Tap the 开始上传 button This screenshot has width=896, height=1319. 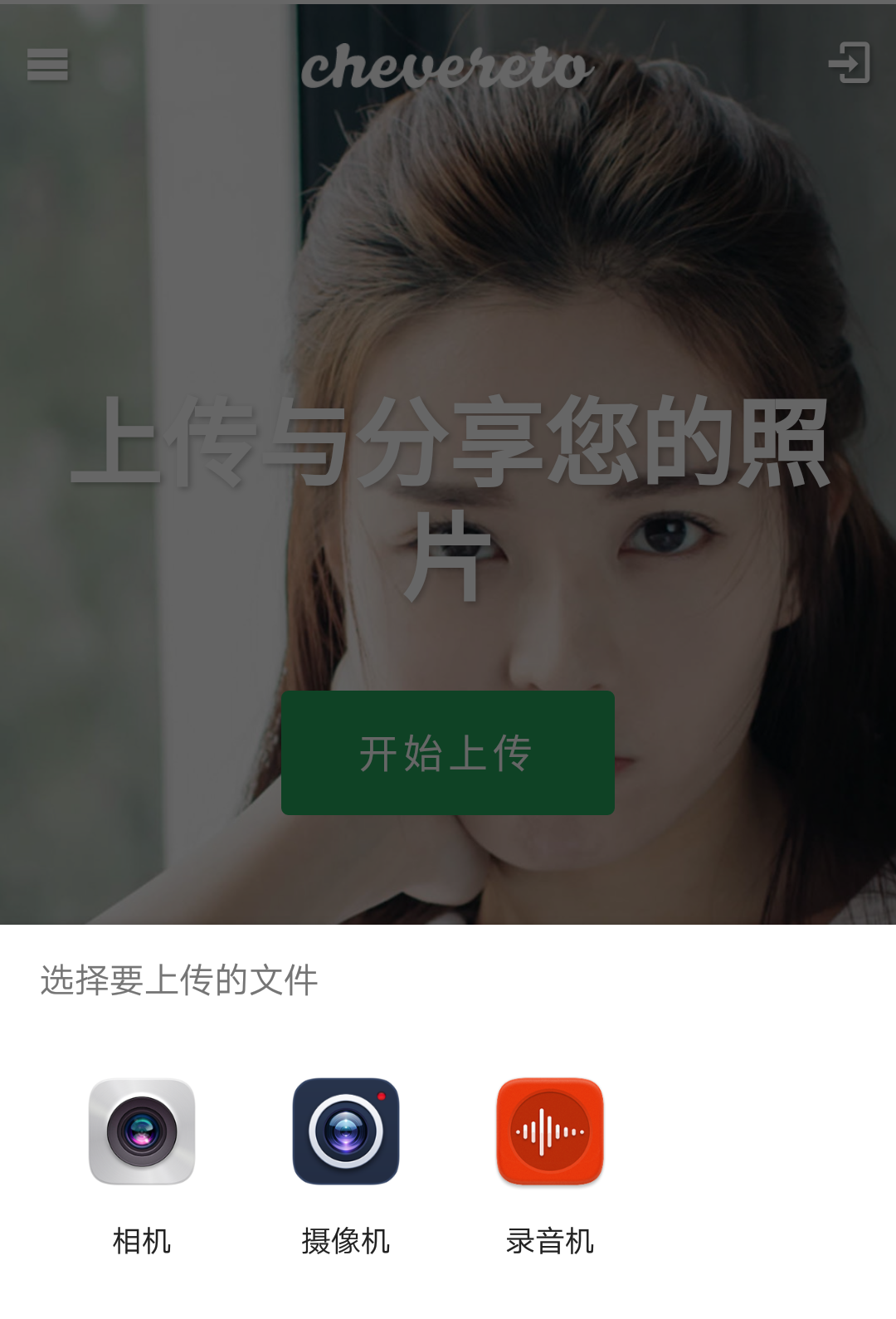click(448, 753)
